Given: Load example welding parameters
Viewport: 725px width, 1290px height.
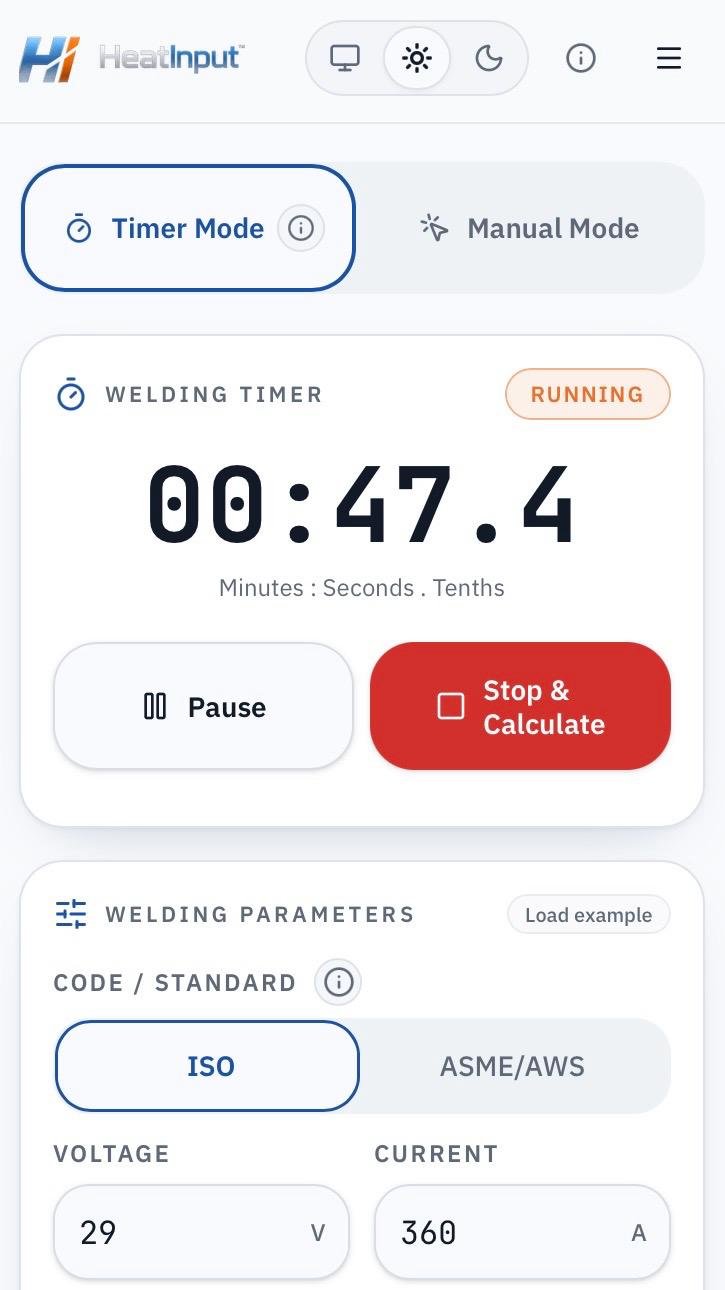Looking at the screenshot, I should tap(589, 915).
